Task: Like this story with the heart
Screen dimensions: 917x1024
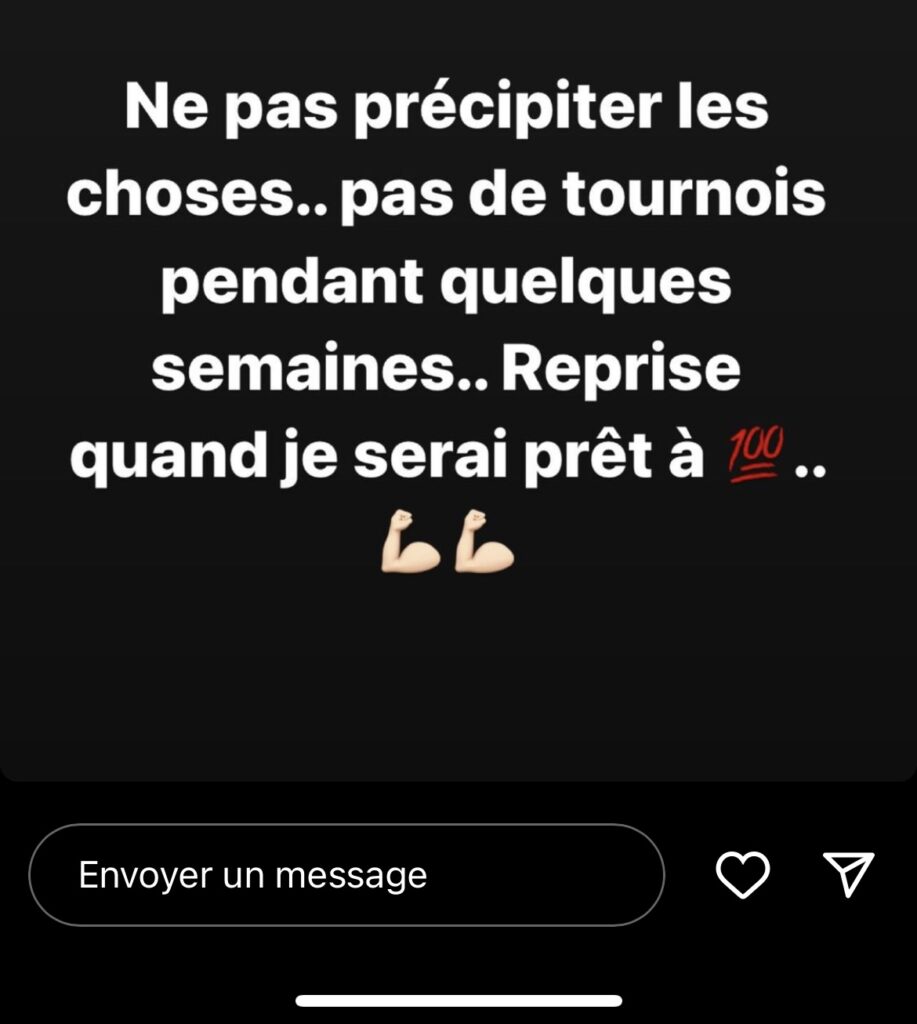Action: (743, 876)
